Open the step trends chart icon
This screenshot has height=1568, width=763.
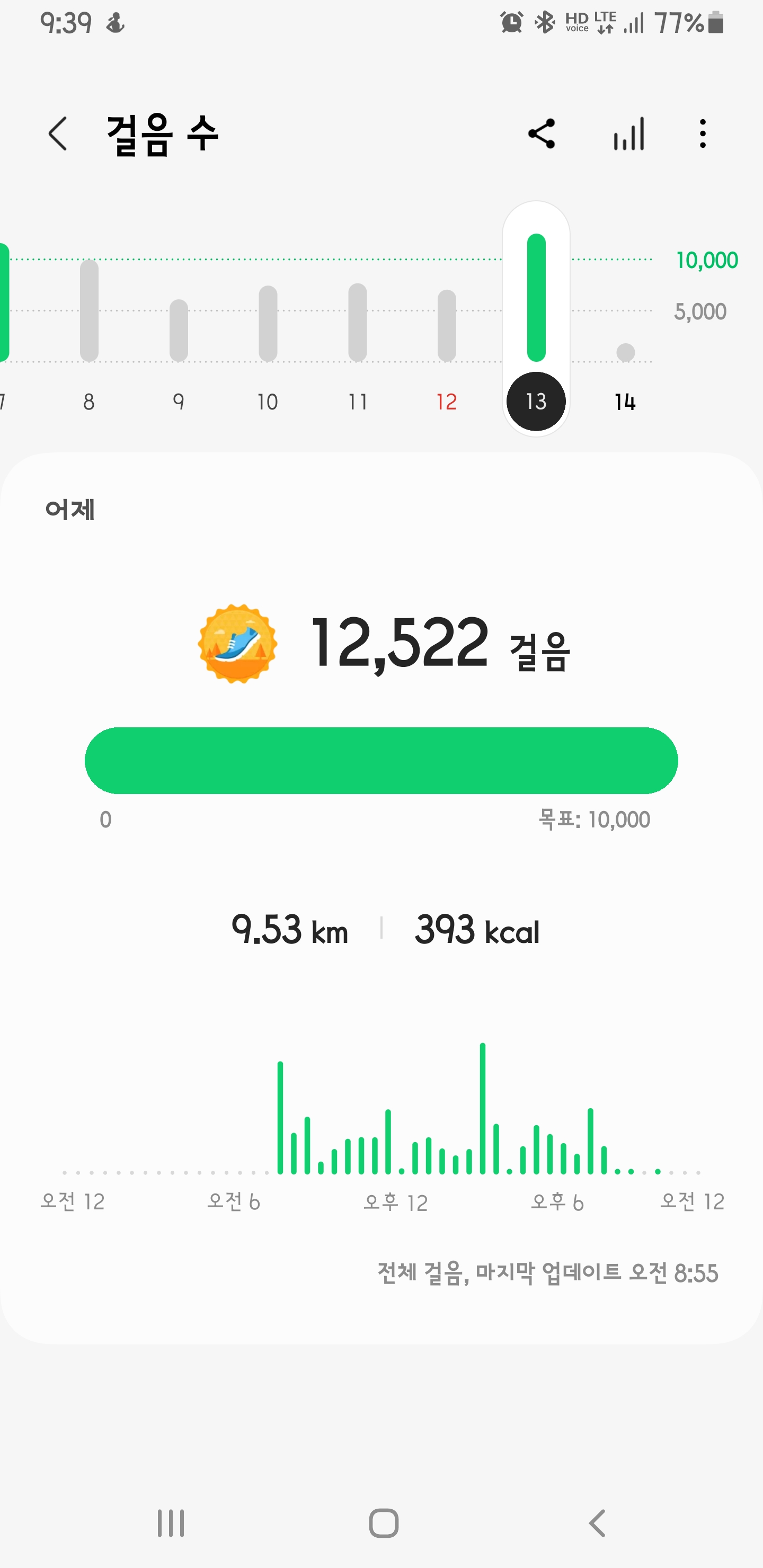629,134
